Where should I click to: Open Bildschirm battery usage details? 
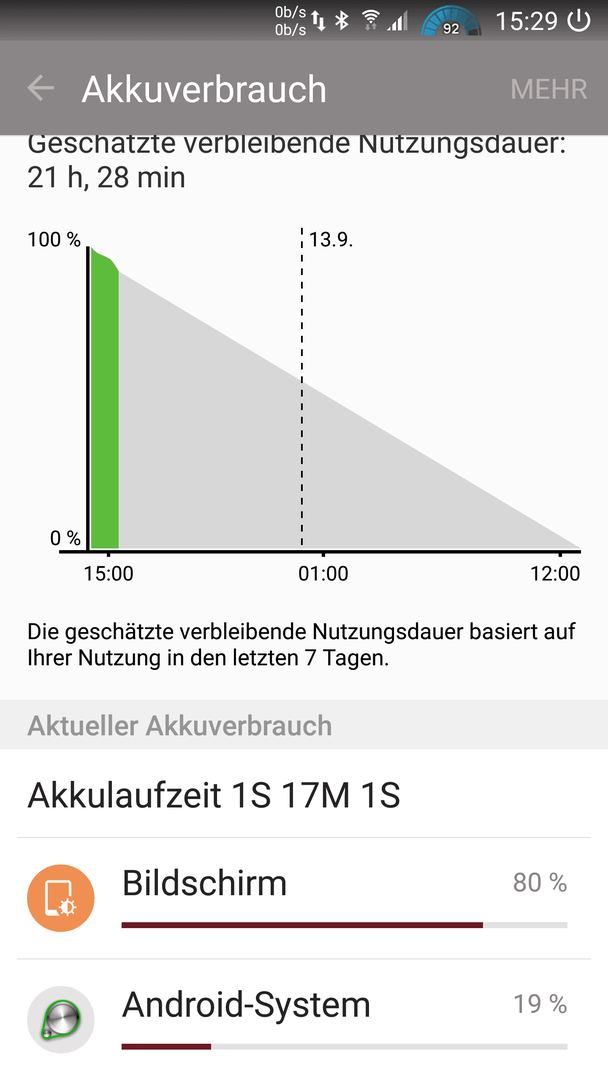click(x=304, y=898)
